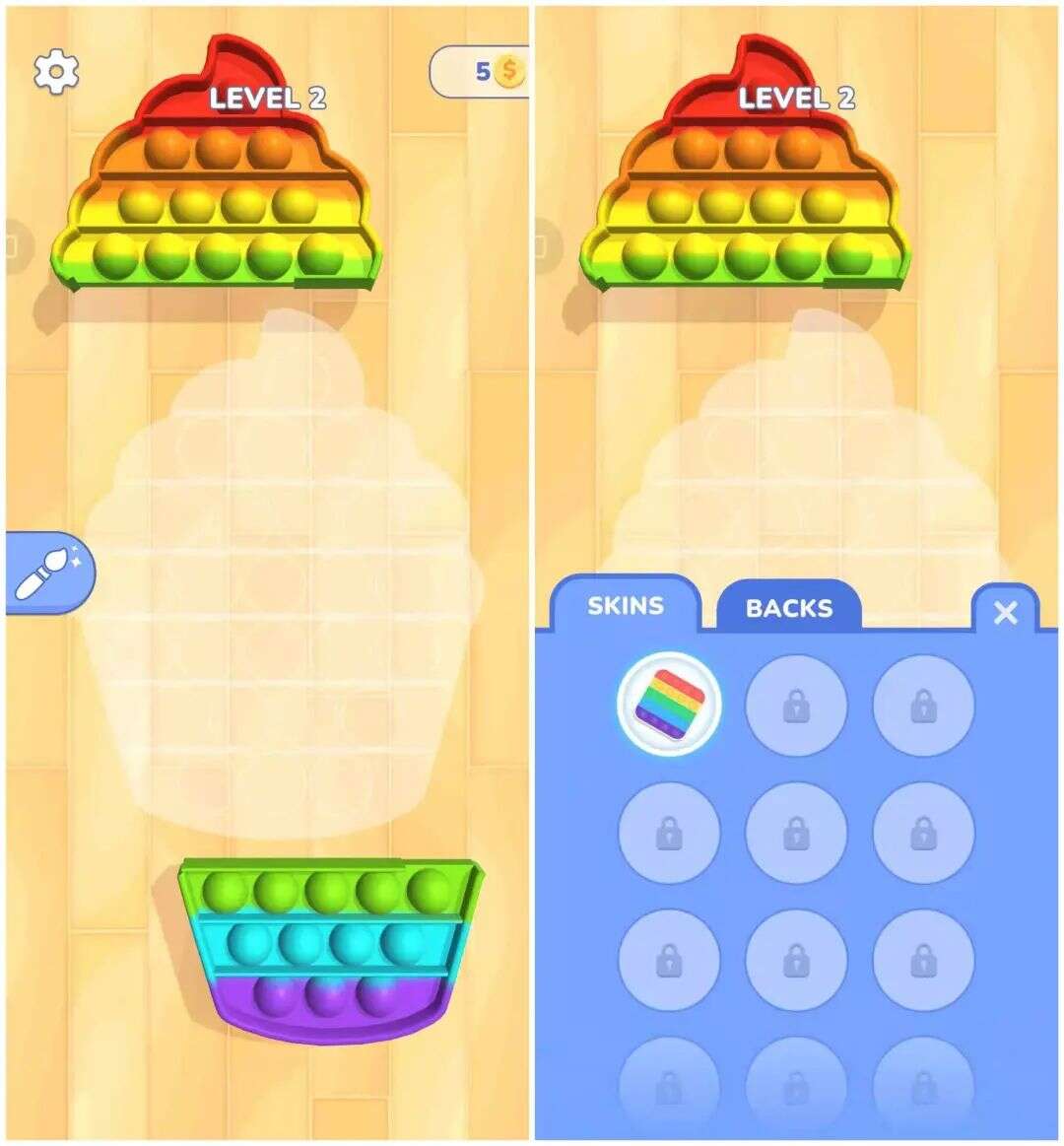Open the paintbrush customization panel

[x=47, y=573]
